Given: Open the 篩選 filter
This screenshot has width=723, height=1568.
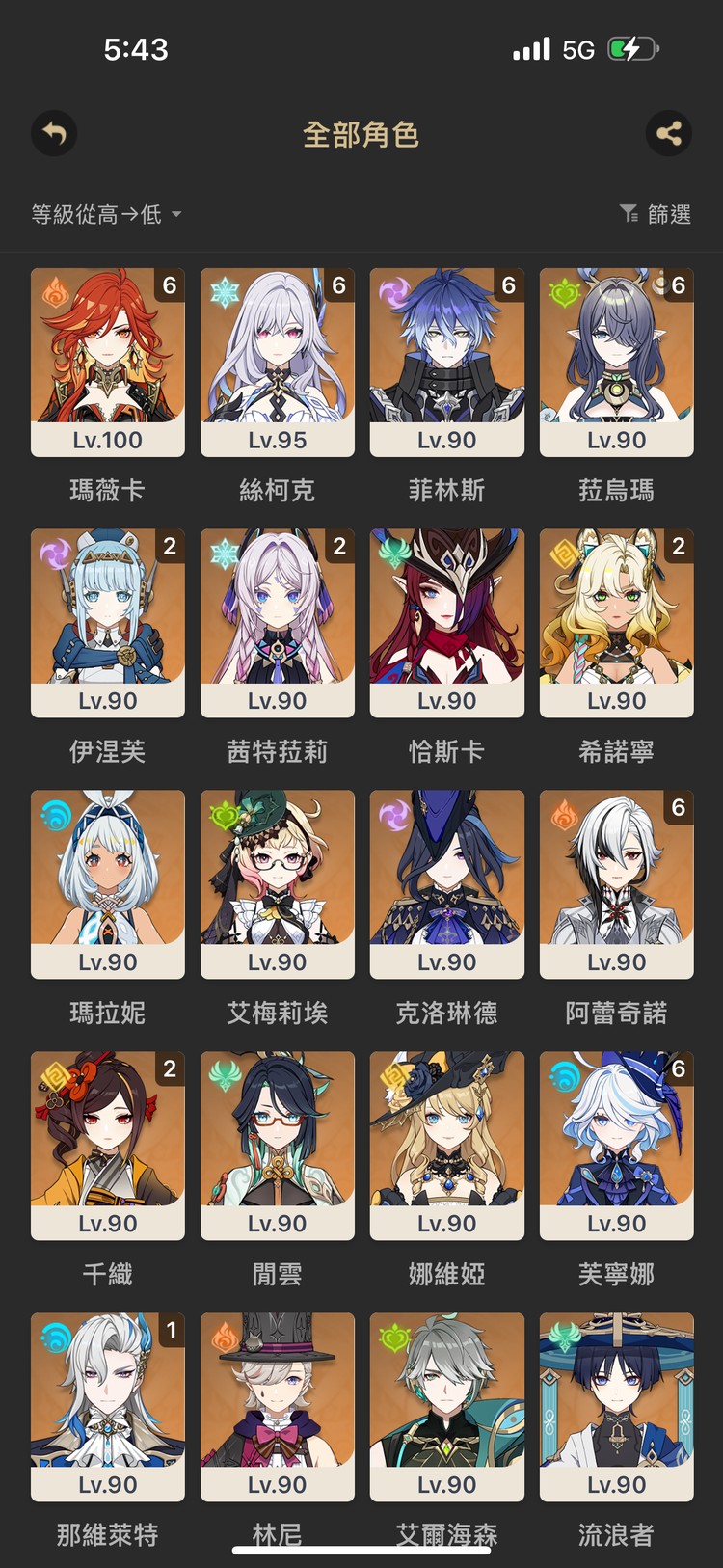Looking at the screenshot, I should 656,214.
